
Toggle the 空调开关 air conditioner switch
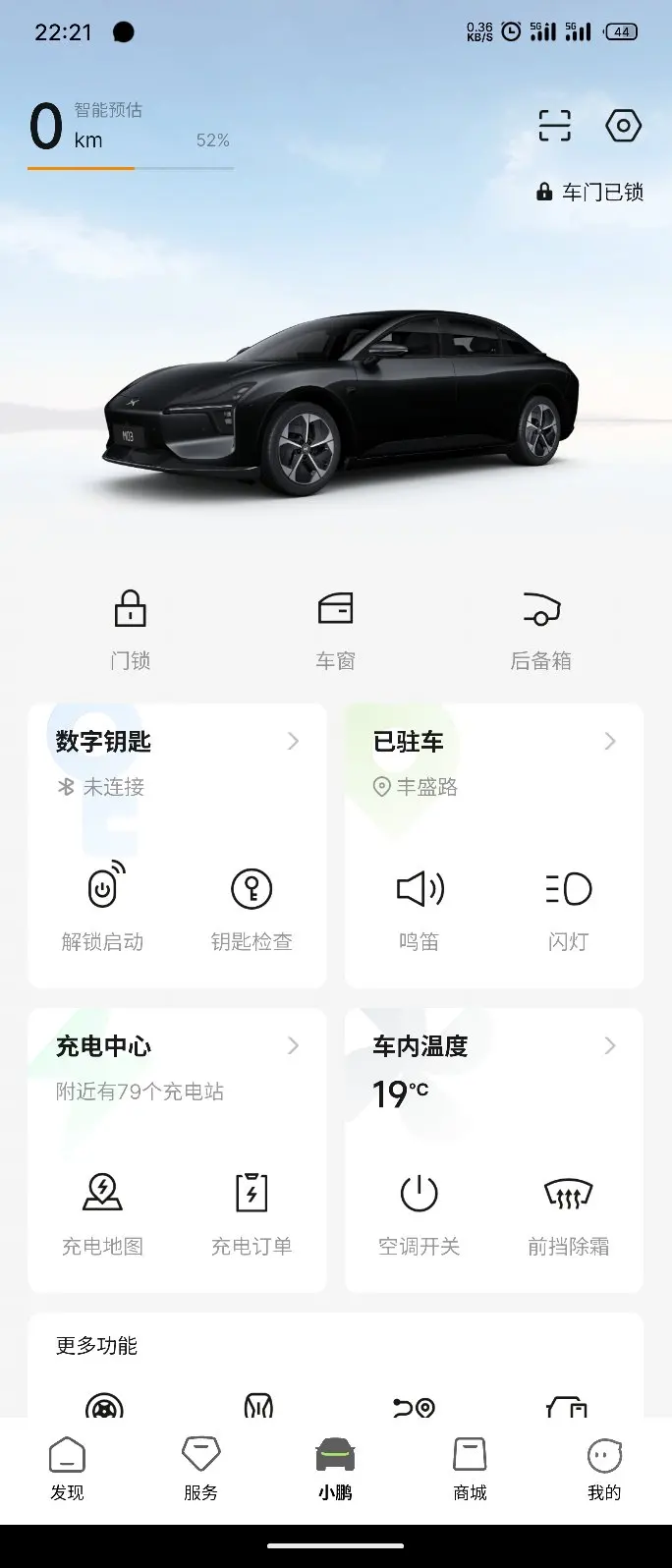(x=420, y=1210)
